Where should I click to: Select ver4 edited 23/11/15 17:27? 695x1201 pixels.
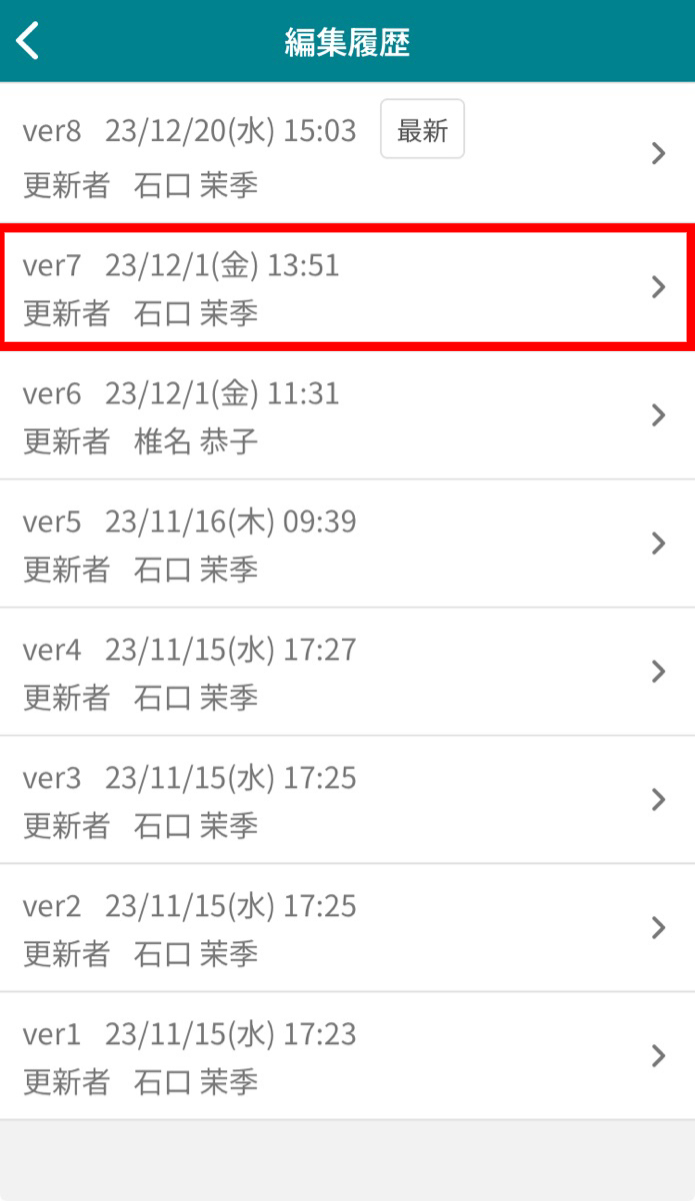tap(347, 672)
